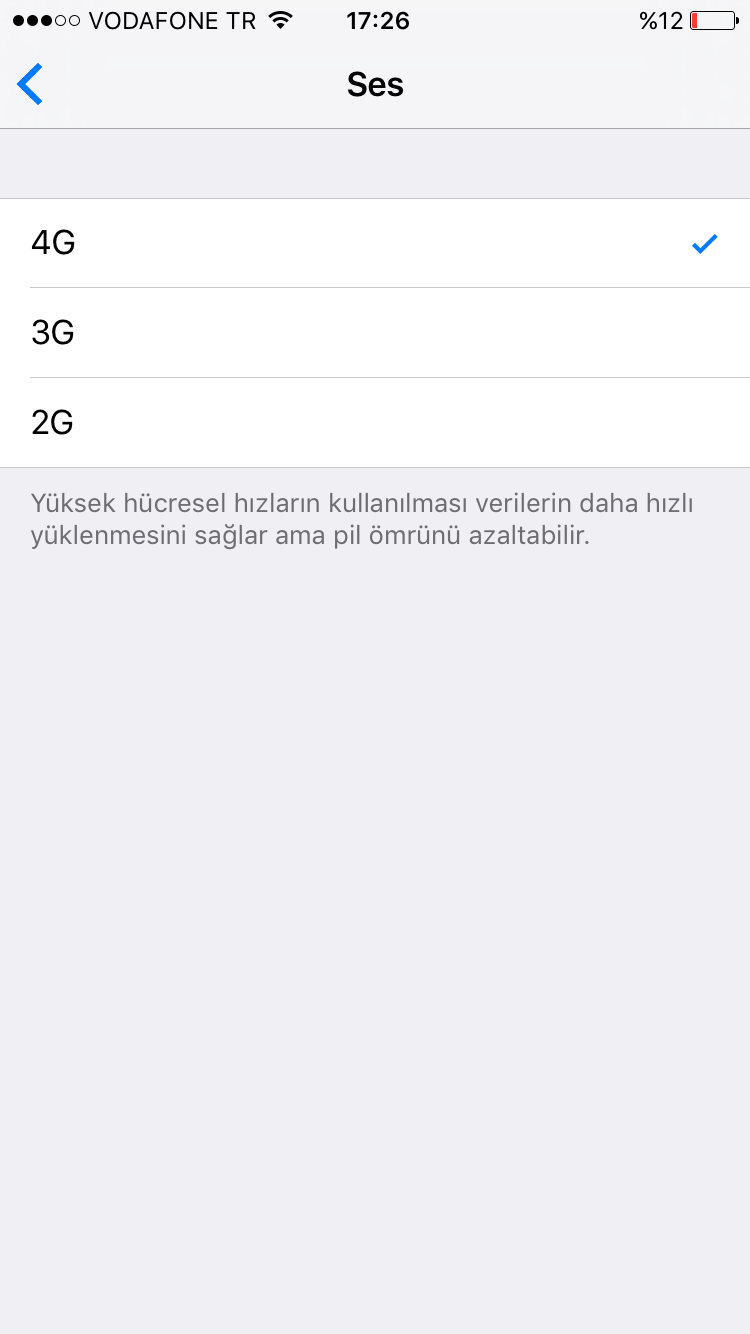Screen dimensions: 750x1334
Task: Select the 4G option
Action: pos(375,243)
